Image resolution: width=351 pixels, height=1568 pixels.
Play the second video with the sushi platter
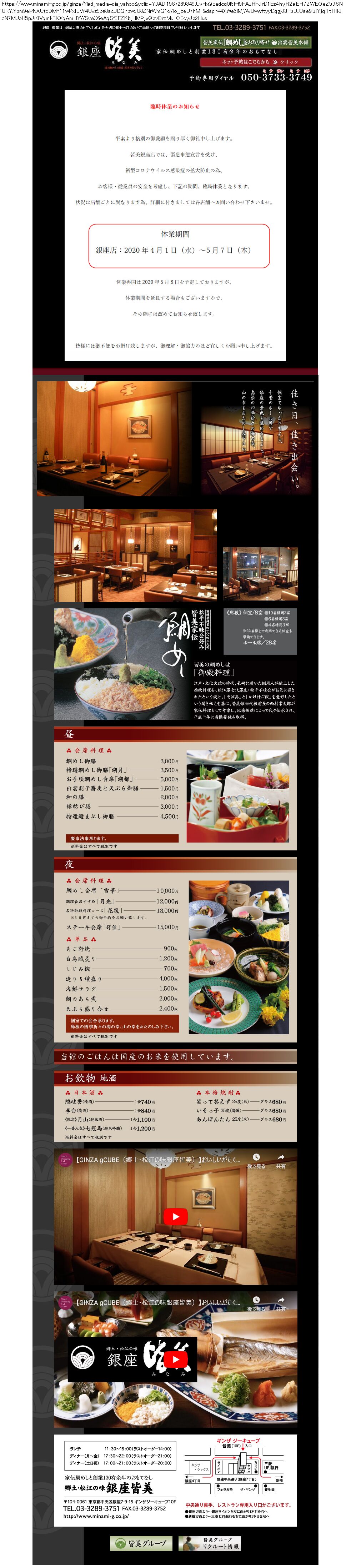click(175, 1358)
